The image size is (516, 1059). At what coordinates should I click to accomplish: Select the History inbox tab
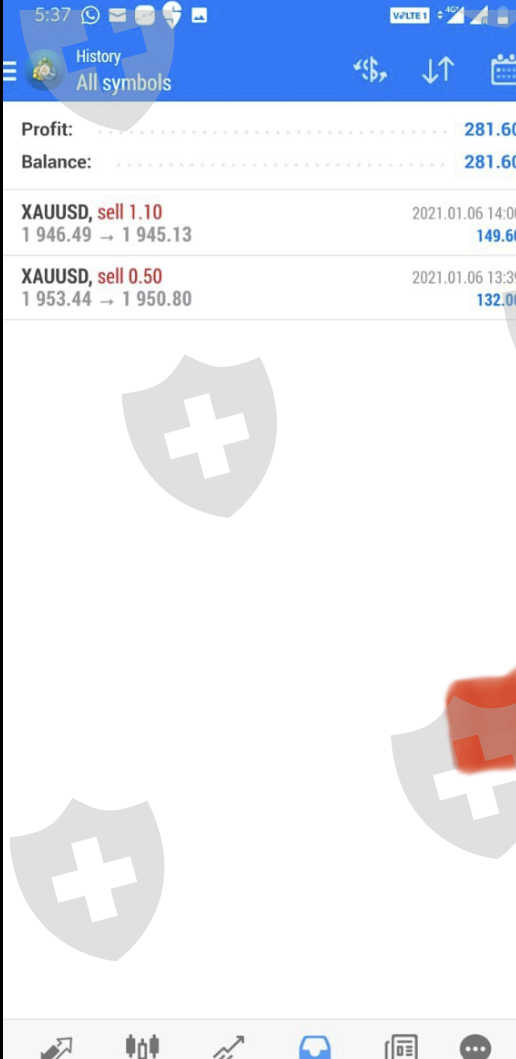pyautogui.click(x=315, y=1045)
